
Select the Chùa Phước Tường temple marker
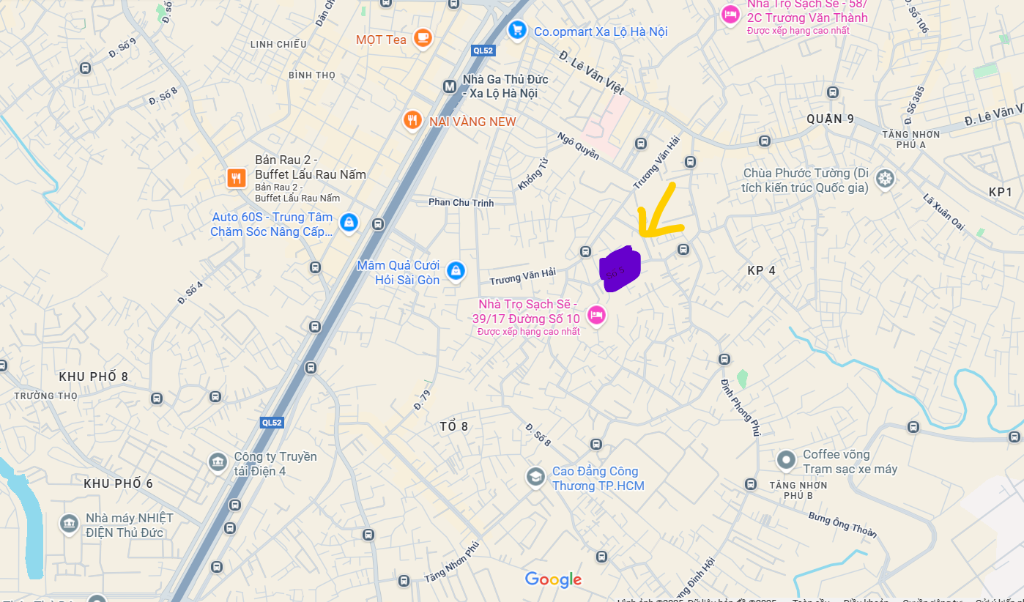884,179
